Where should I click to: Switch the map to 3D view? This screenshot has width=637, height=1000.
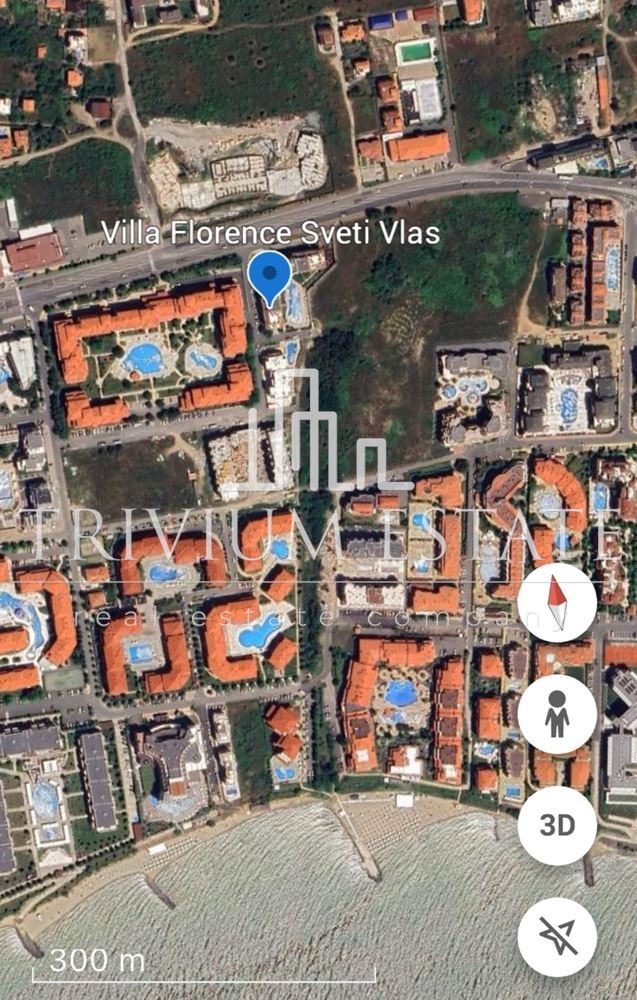click(x=557, y=826)
